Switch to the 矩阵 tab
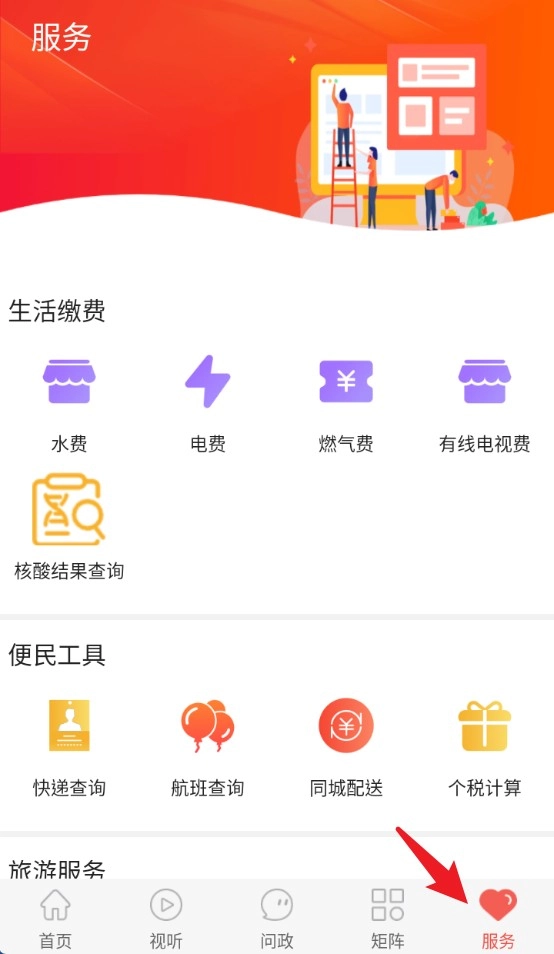Screen dimensions: 554x954 pyautogui.click(x=387, y=917)
